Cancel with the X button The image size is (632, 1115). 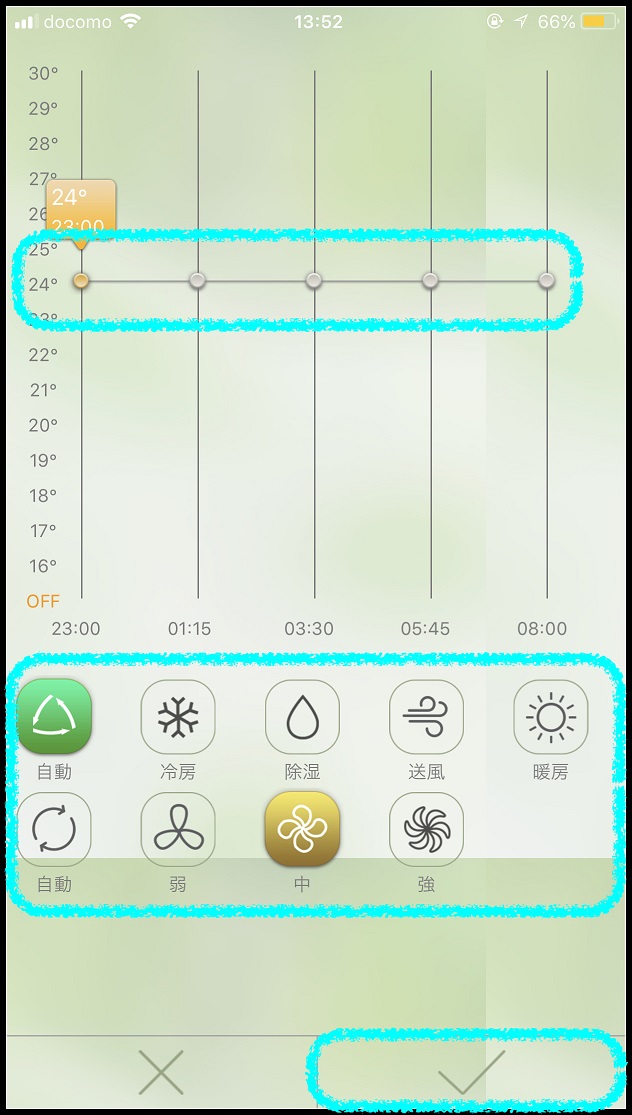161,1072
